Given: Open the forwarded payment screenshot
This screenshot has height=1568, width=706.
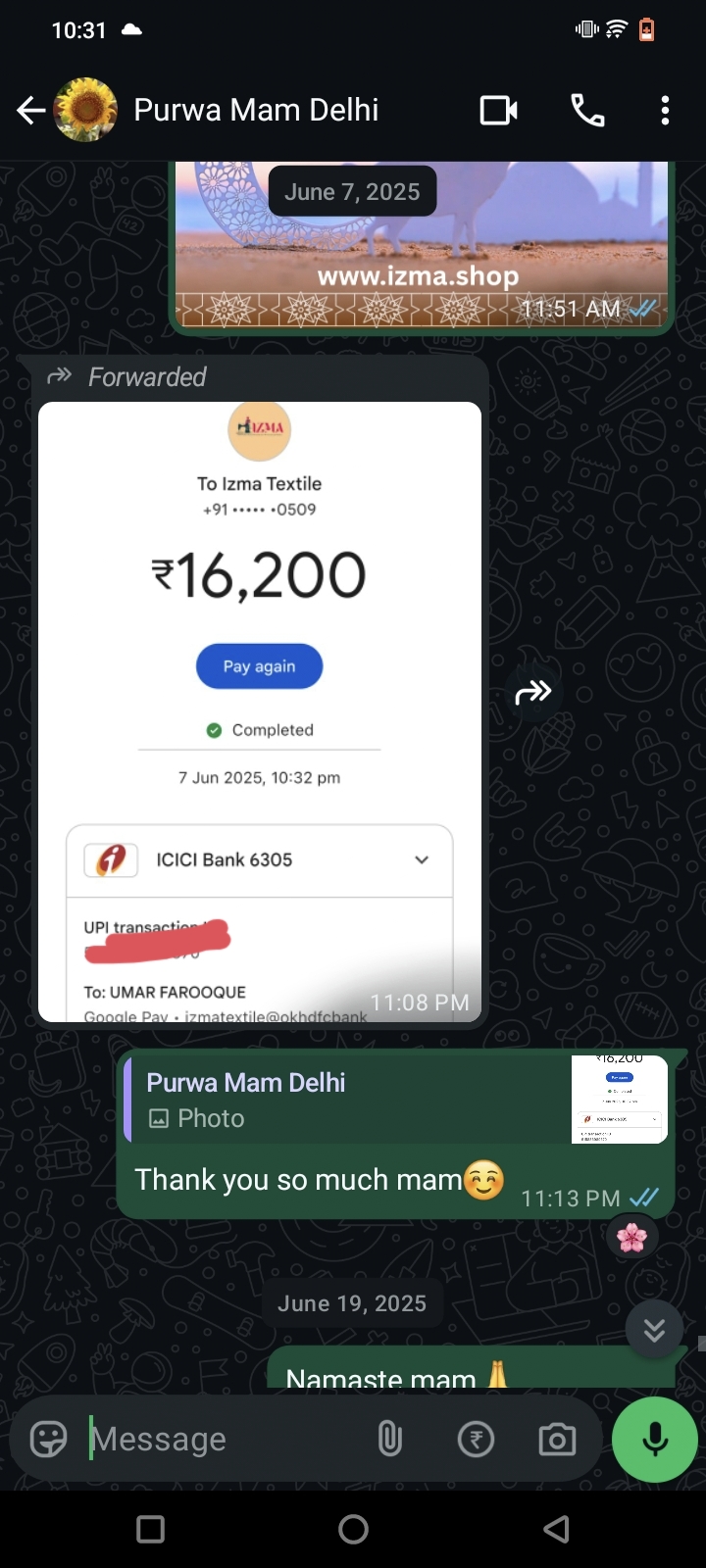Looking at the screenshot, I should 260,710.
